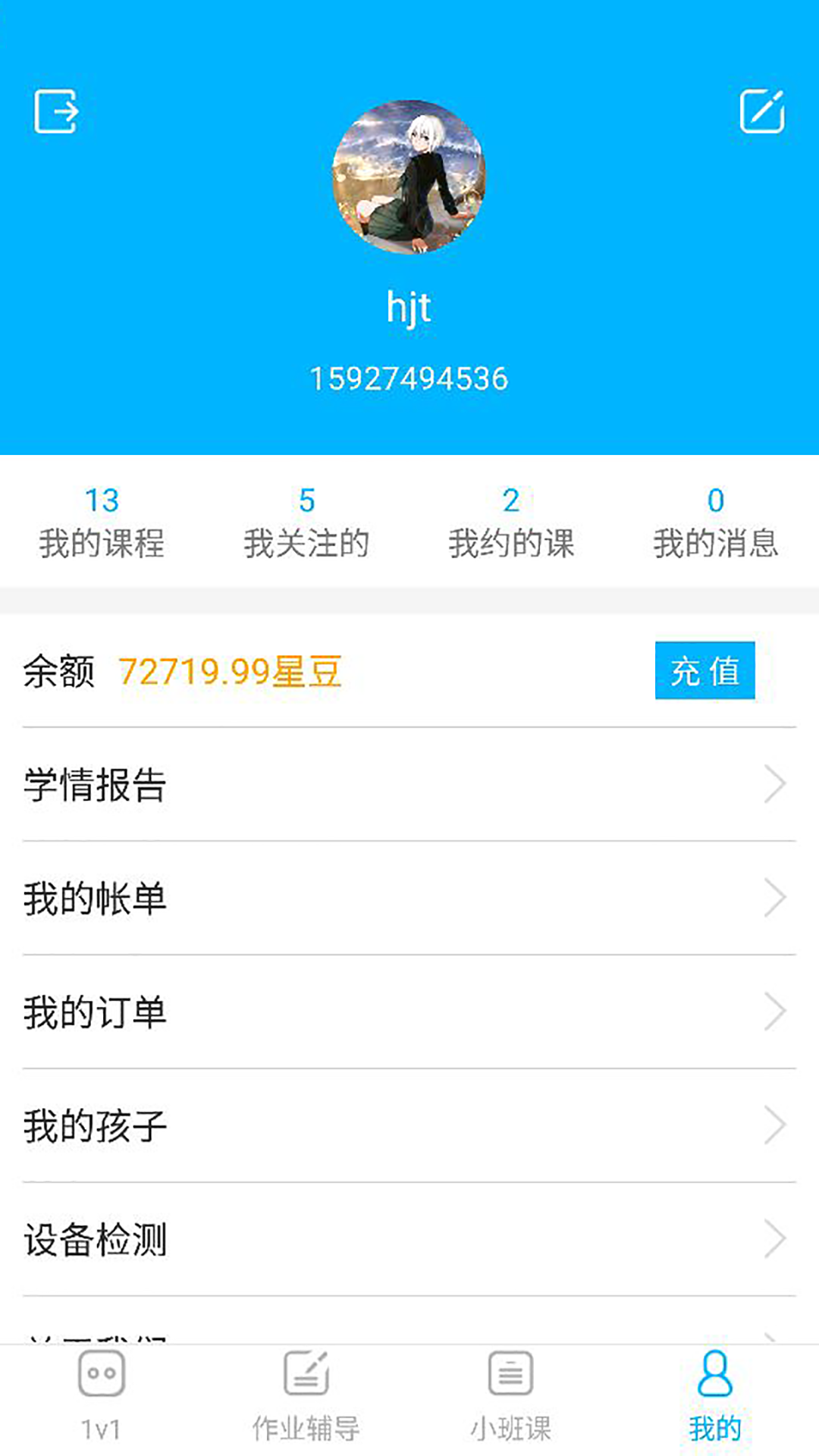819x1456 pixels.
Task: Open 我的课程 with 13 courses
Action: click(102, 522)
